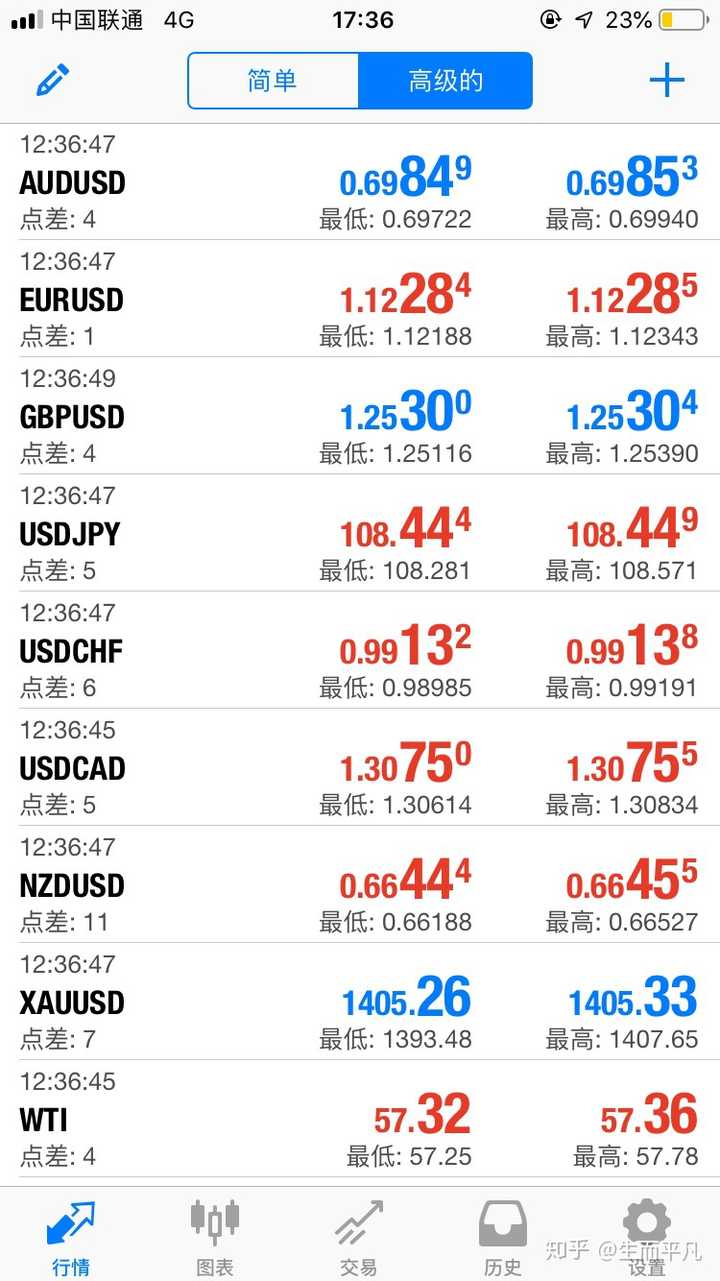Tap the pencil edit icon
The image size is (720, 1281).
[x=52, y=80]
